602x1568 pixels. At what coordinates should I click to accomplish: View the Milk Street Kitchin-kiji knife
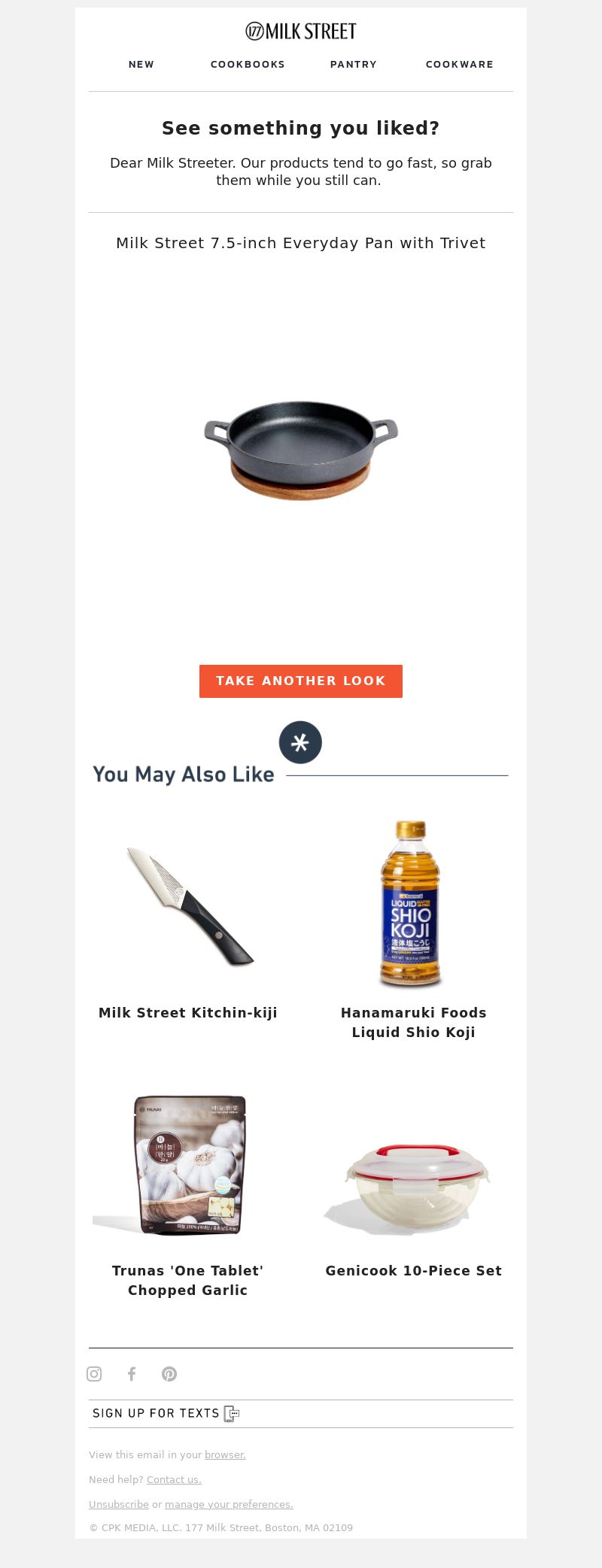coord(188,906)
